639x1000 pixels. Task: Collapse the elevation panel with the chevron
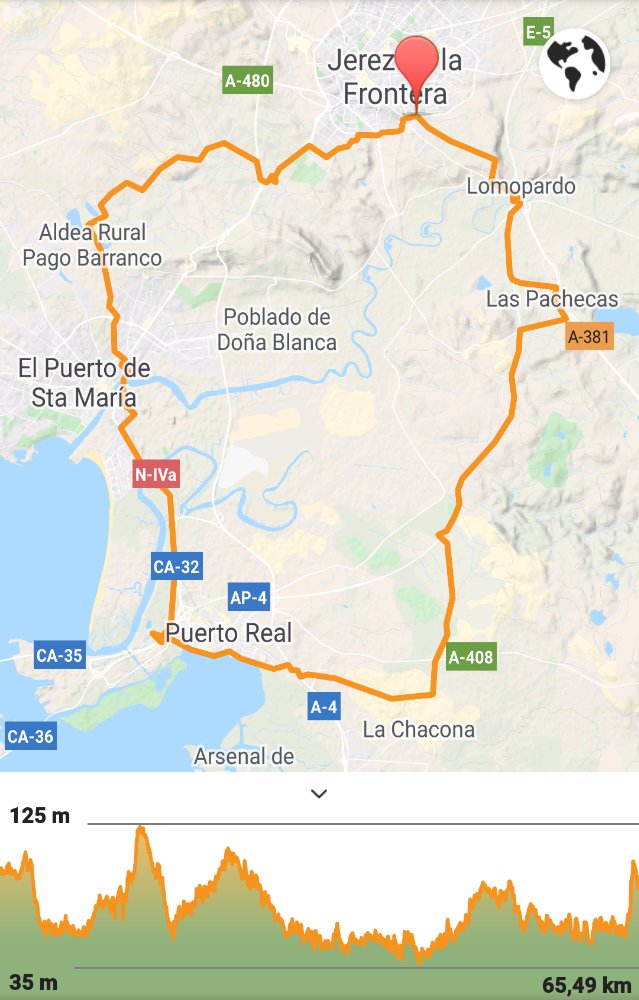(x=319, y=793)
